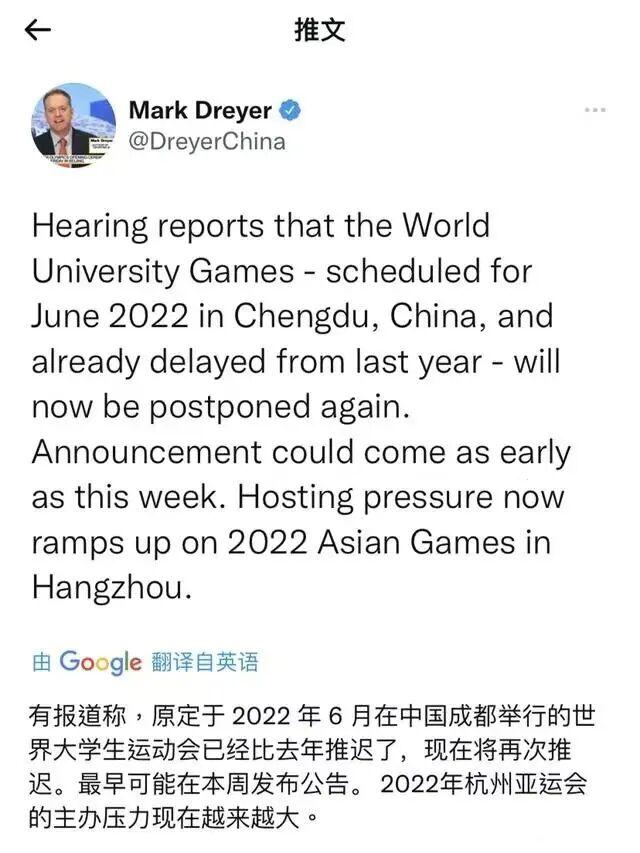Open the tweet's three-dot overflow menu

click(595, 110)
